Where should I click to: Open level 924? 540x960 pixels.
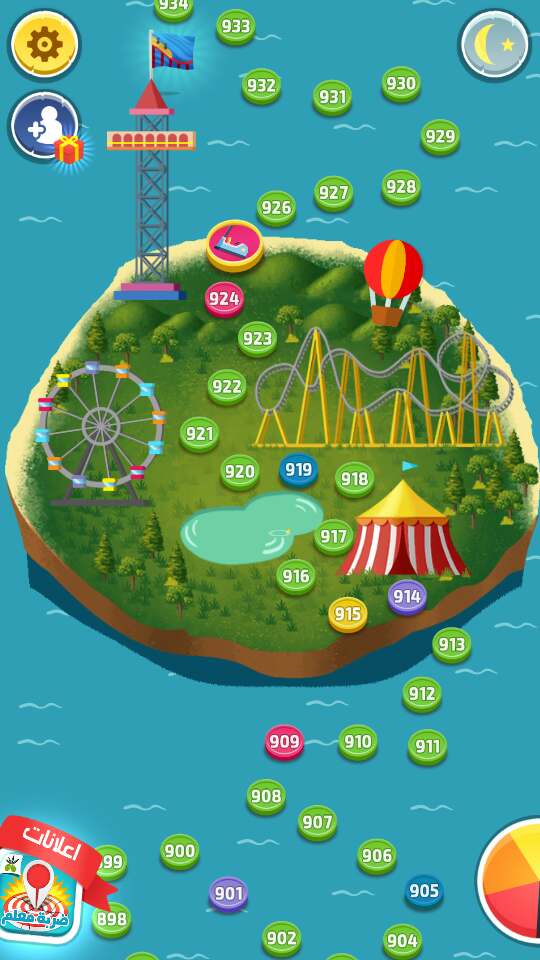tap(224, 299)
